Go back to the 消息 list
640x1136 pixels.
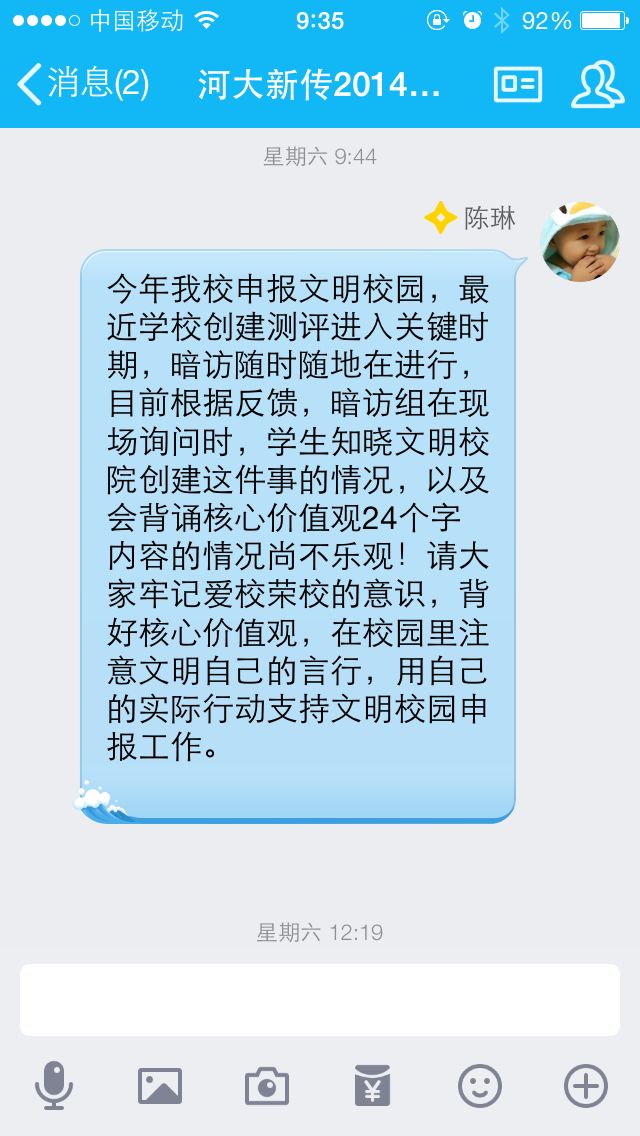coord(82,84)
